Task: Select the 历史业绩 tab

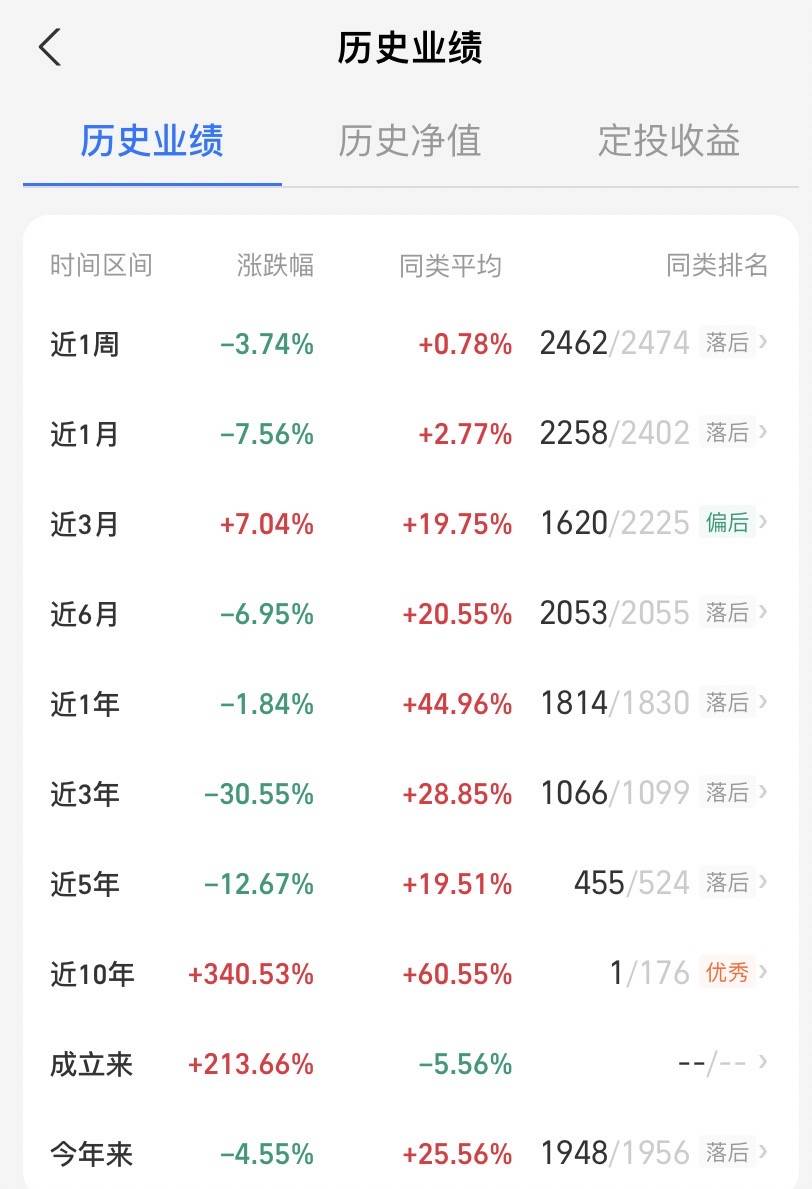Action: tap(152, 141)
